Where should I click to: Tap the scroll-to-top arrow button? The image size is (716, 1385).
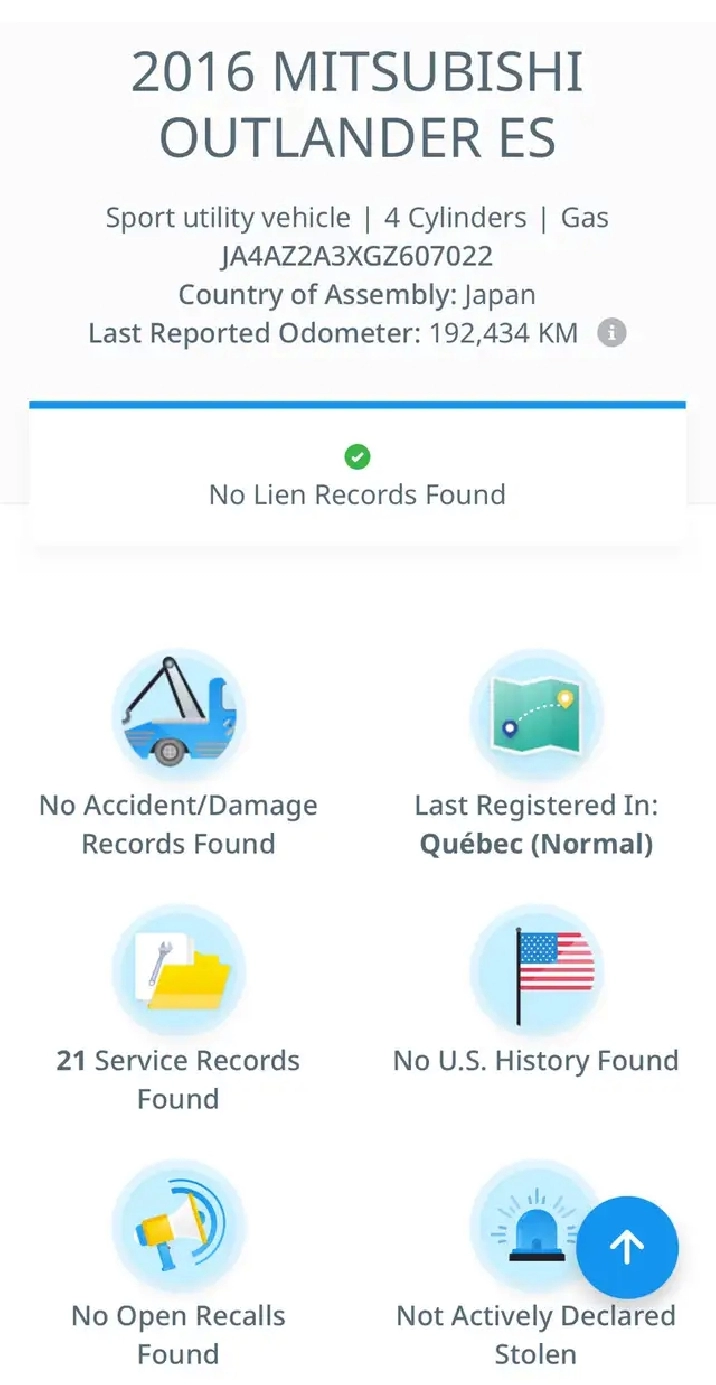628,1247
